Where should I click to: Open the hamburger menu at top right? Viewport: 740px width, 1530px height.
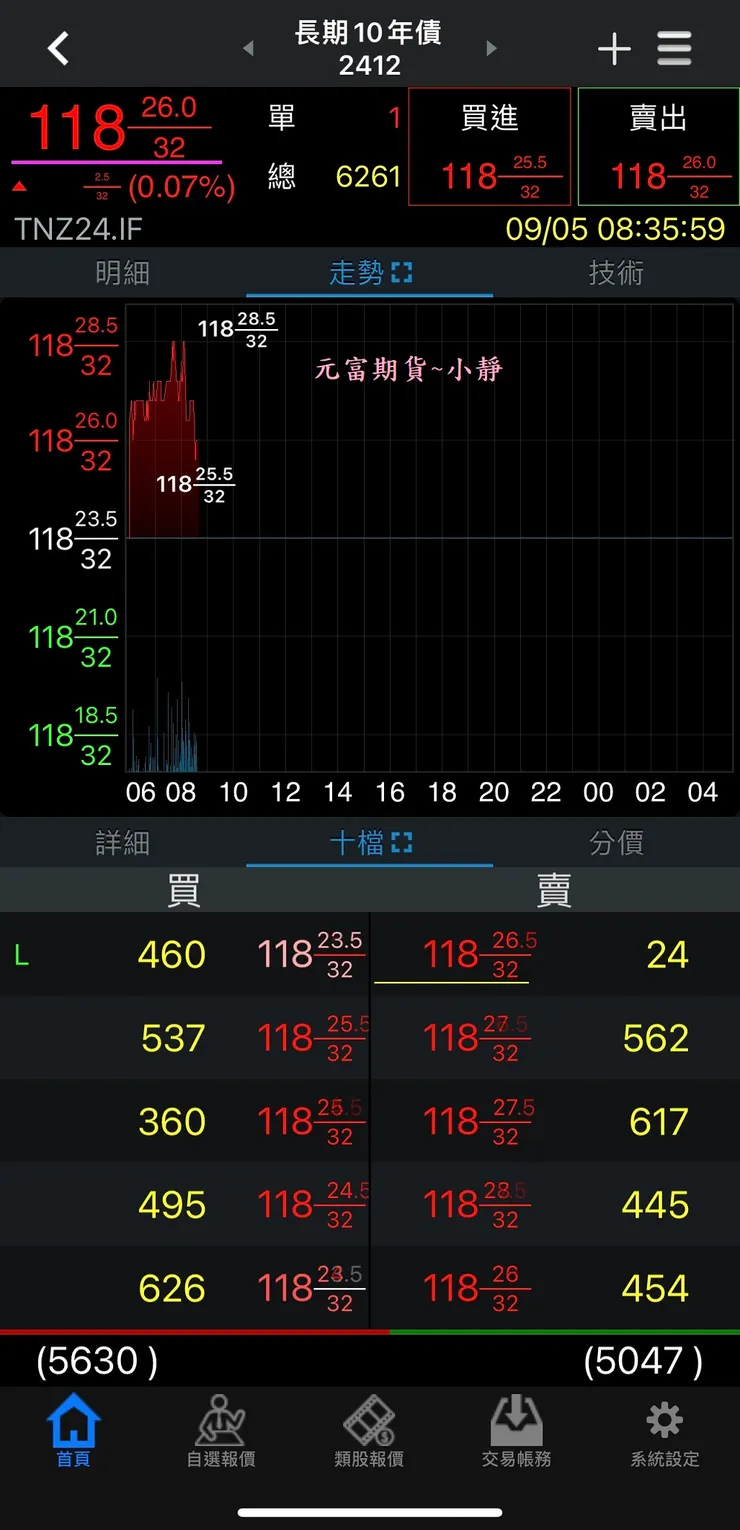coord(674,47)
